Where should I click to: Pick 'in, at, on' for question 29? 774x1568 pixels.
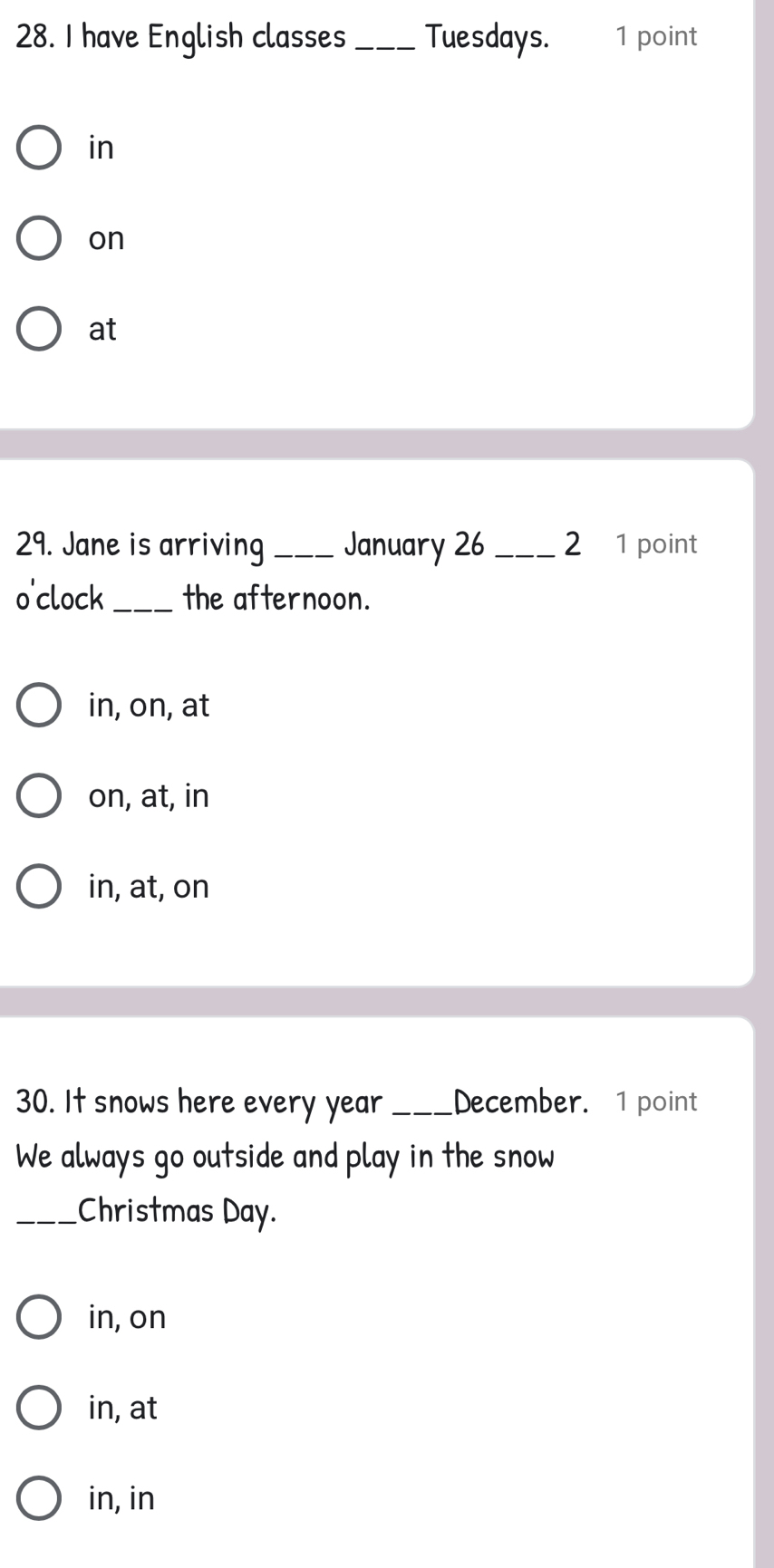tap(40, 886)
